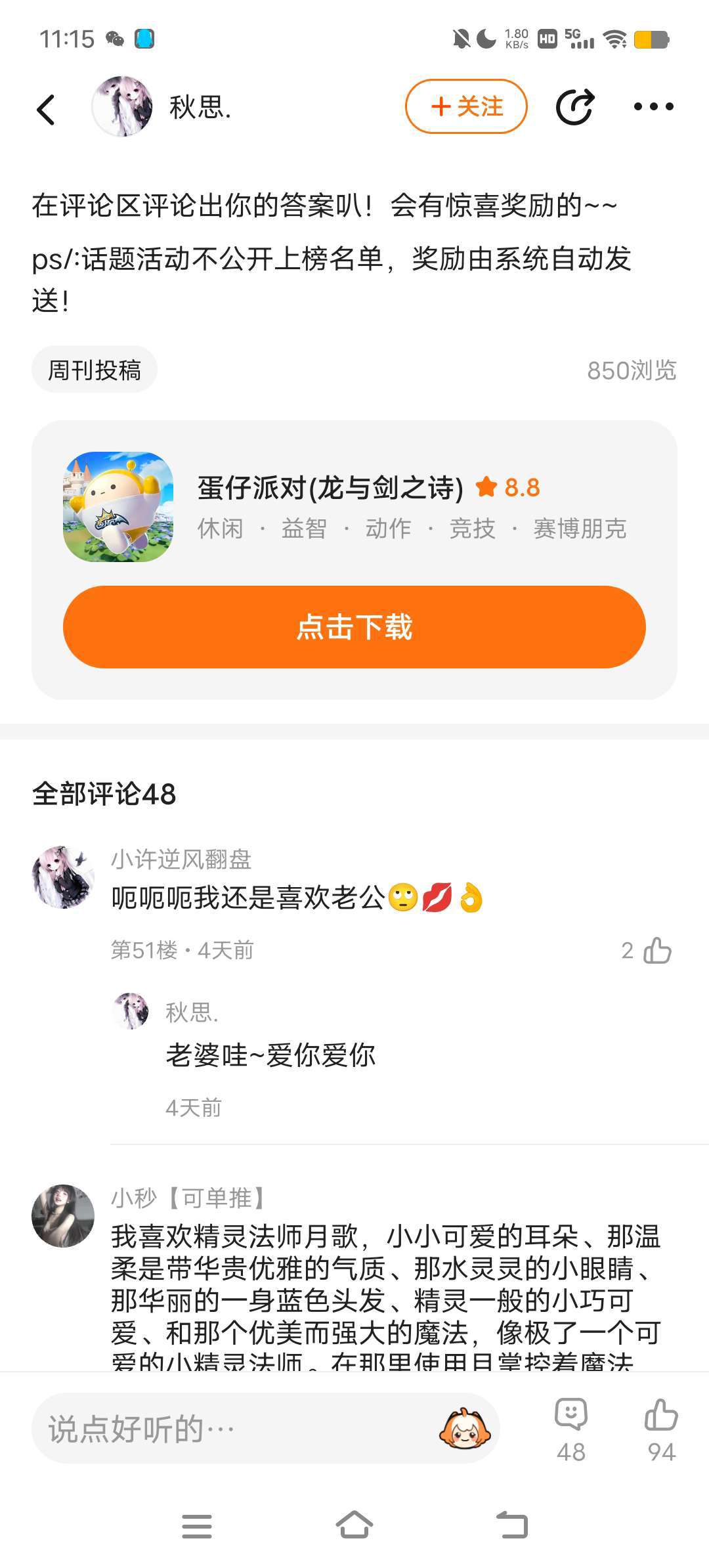Open 秋思.'s profile from the header avatar

coord(122,106)
